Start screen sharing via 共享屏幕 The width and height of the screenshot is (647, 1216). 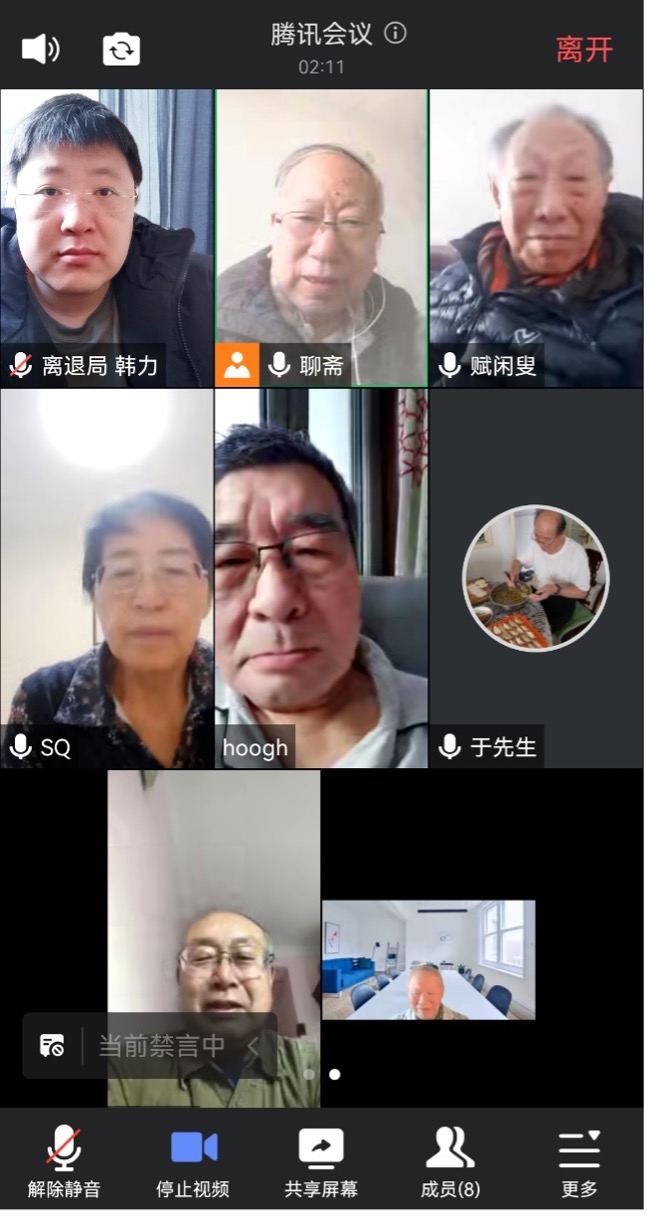tap(321, 1160)
